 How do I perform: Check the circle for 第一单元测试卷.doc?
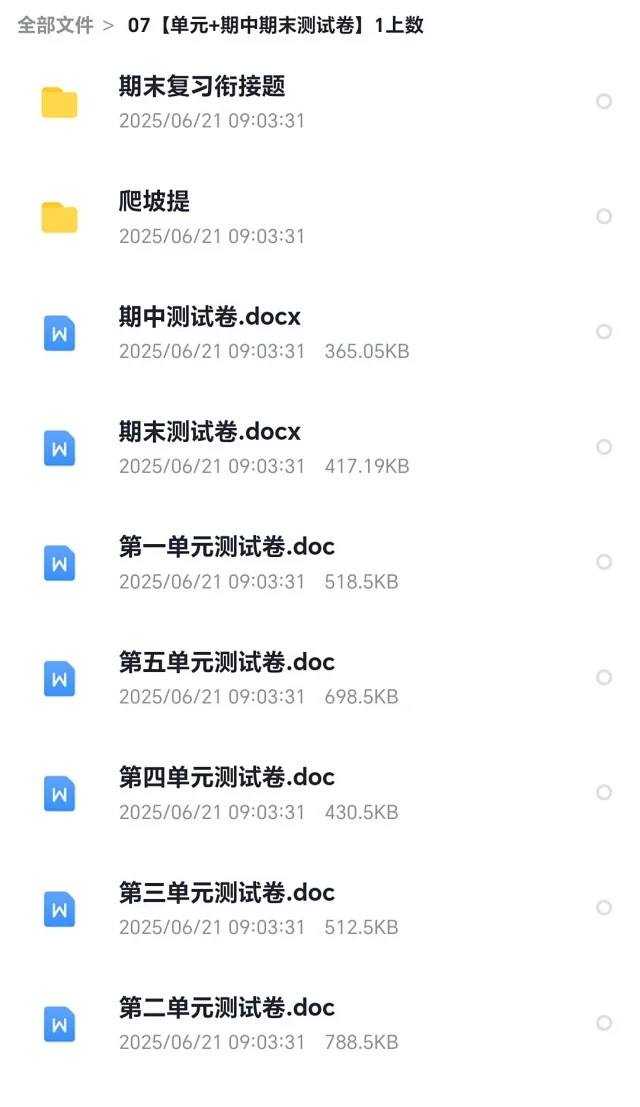[x=604, y=562]
